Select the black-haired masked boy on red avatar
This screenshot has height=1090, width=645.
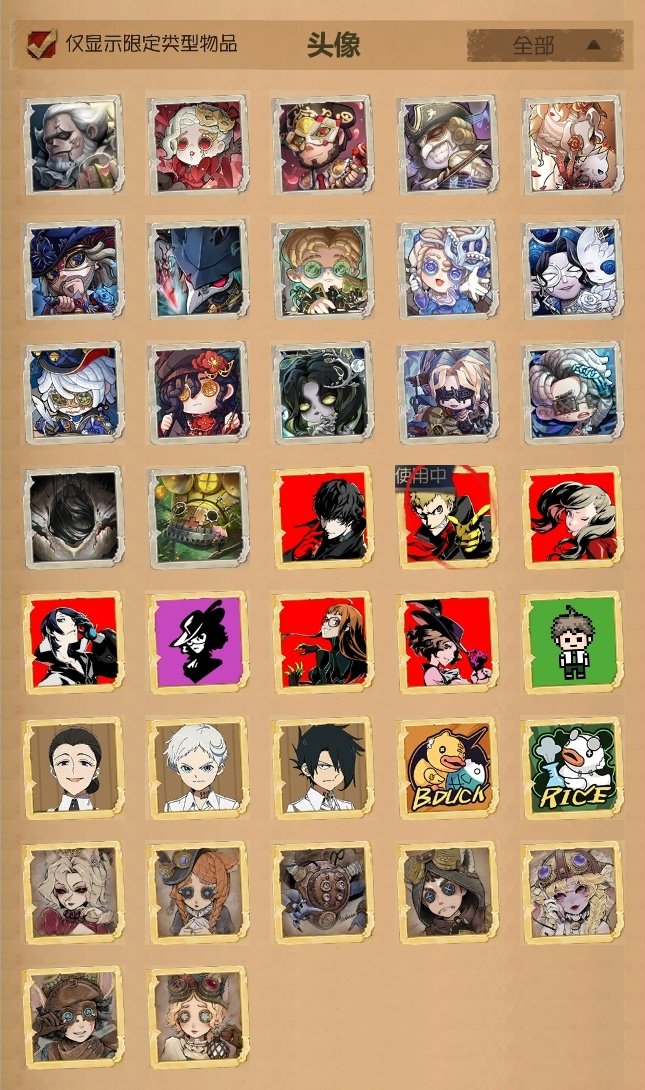322,517
